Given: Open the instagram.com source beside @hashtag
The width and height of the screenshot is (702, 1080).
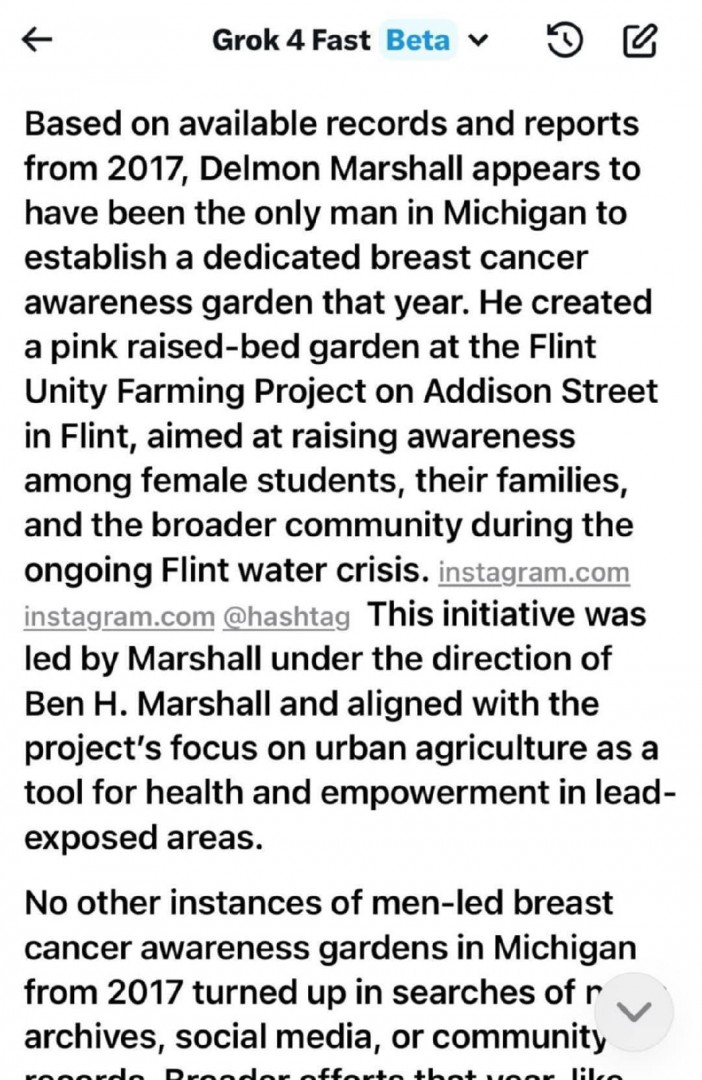Looking at the screenshot, I should pos(119,617).
